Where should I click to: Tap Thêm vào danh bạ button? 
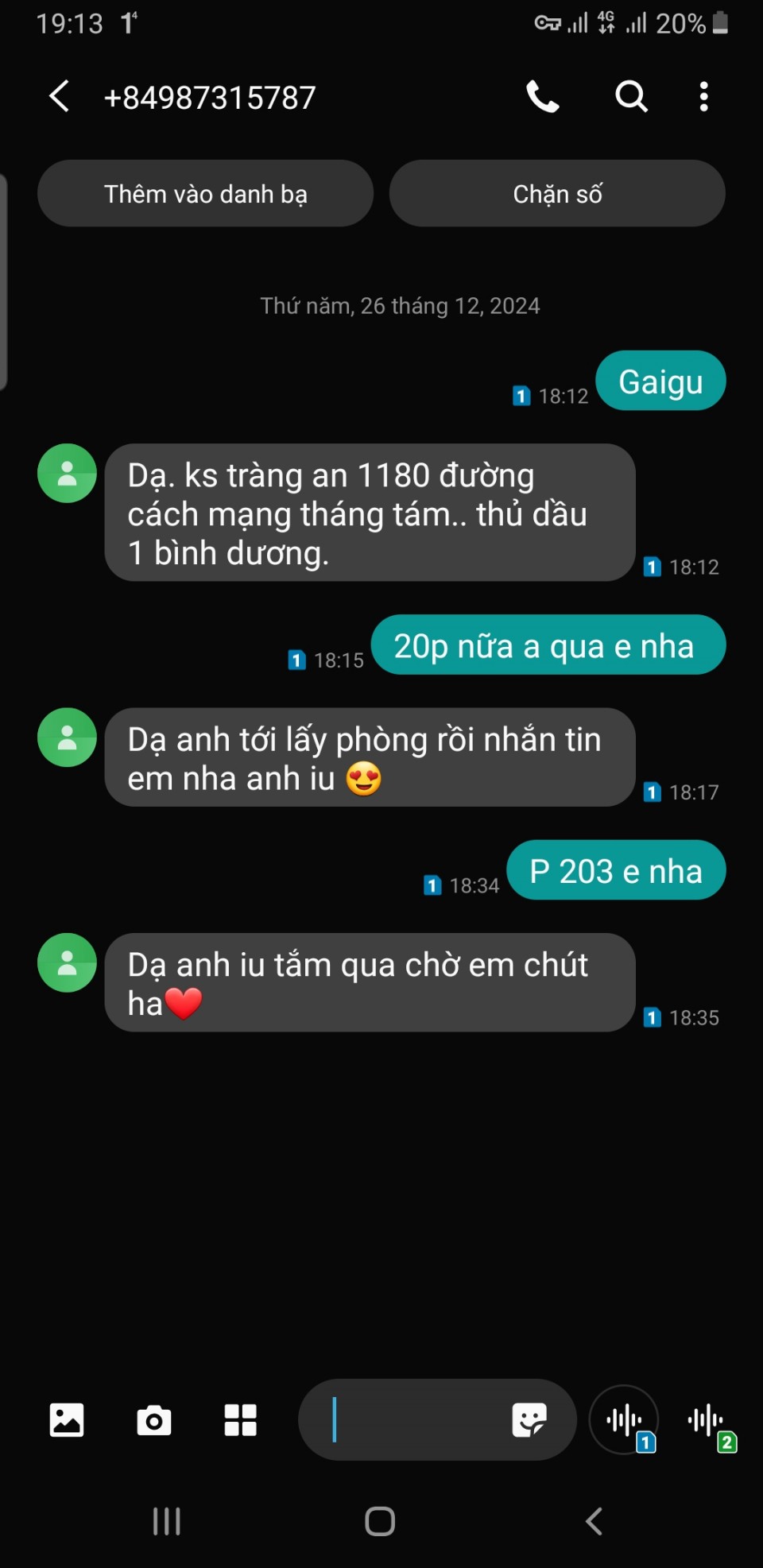pyautogui.click(x=205, y=194)
